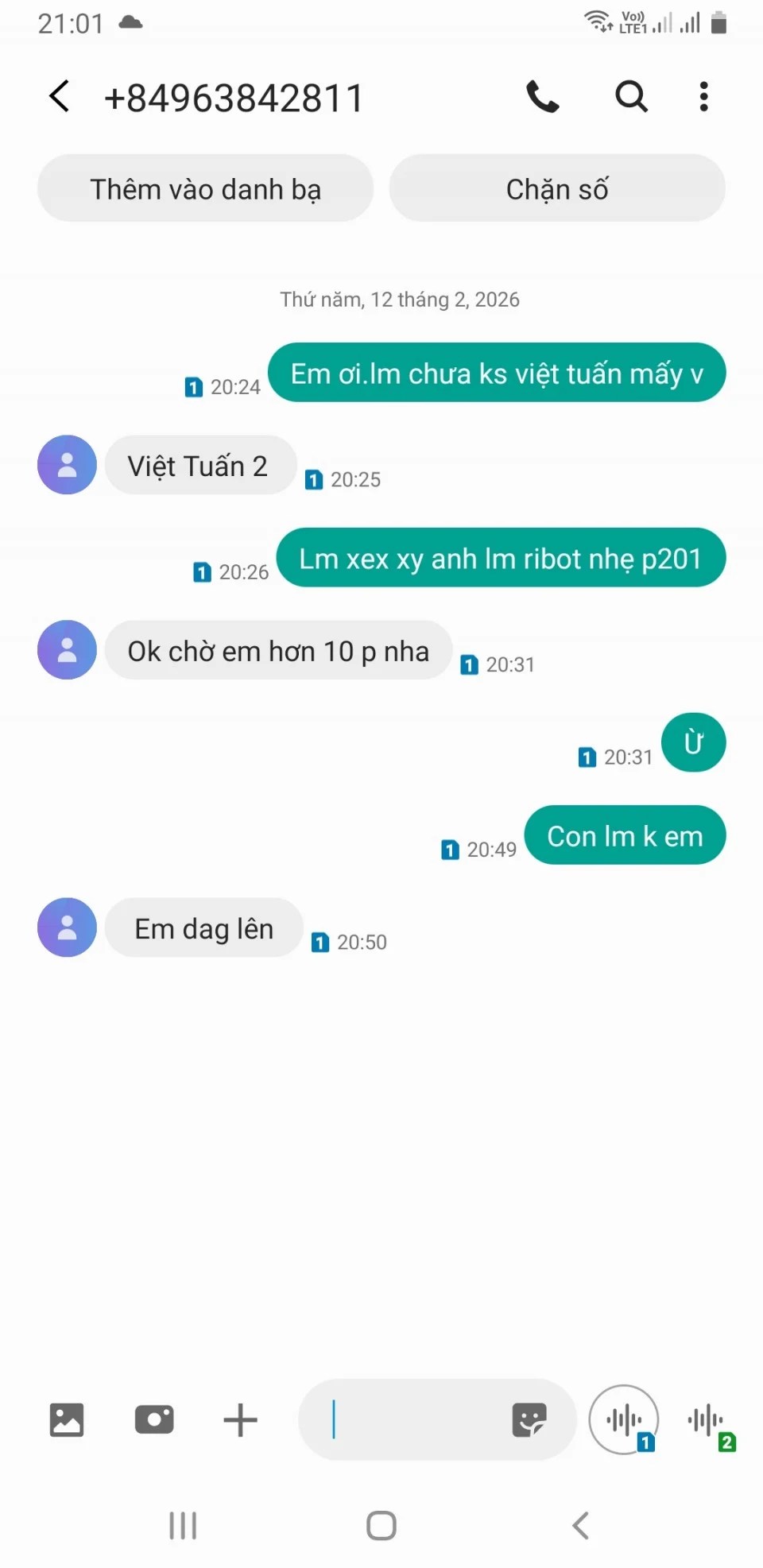Expand more attachments with plus icon

point(240,1419)
